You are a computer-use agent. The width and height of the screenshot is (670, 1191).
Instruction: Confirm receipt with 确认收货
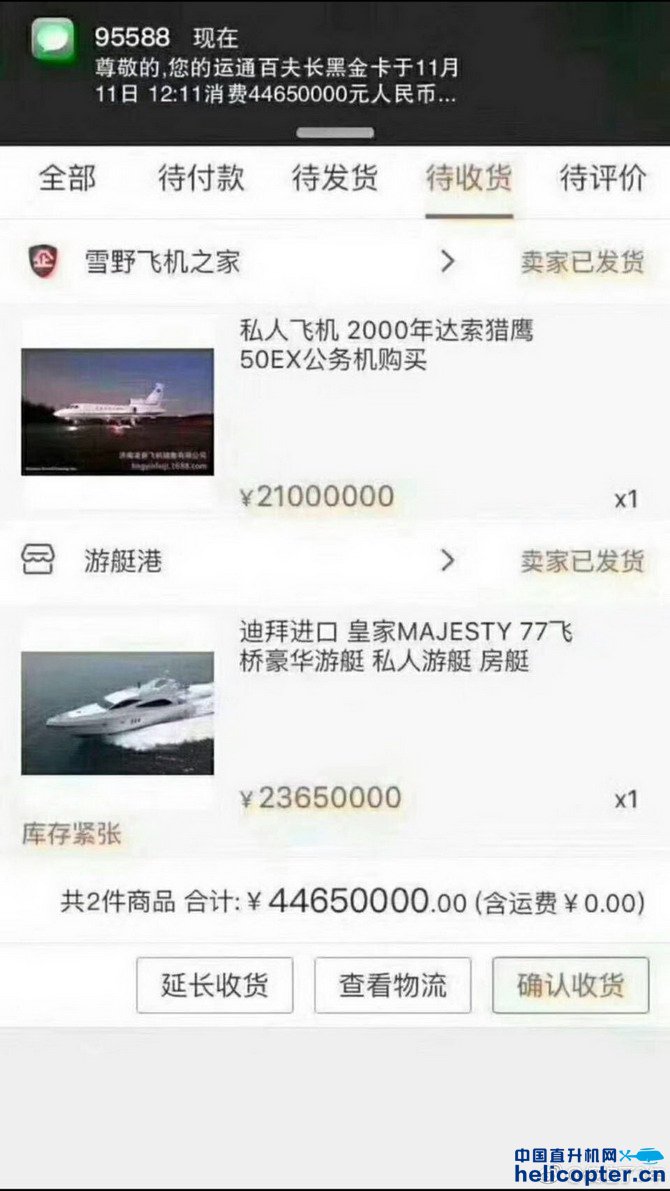point(570,985)
